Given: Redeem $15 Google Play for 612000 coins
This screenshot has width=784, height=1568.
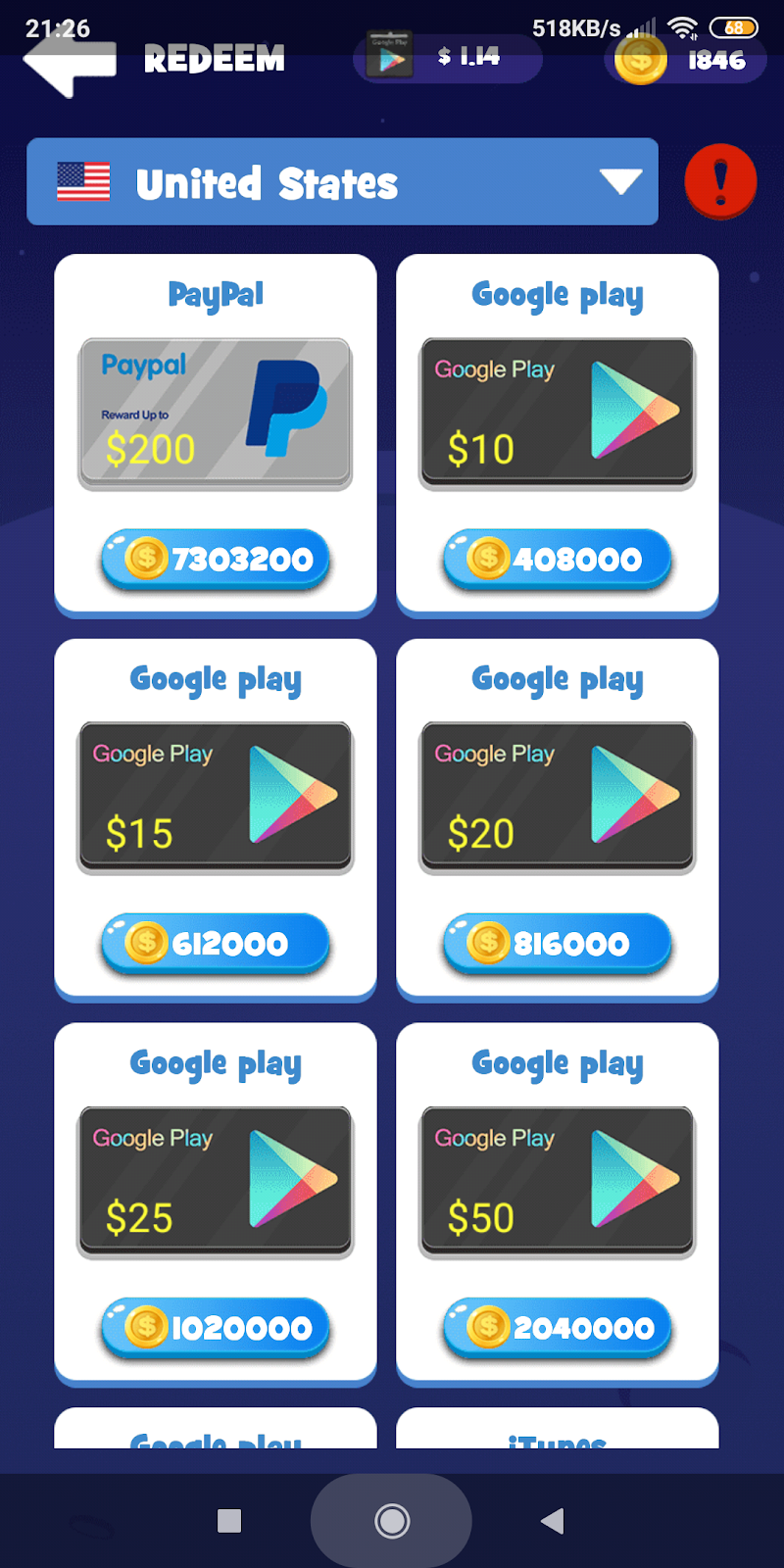Looking at the screenshot, I should coord(216,944).
